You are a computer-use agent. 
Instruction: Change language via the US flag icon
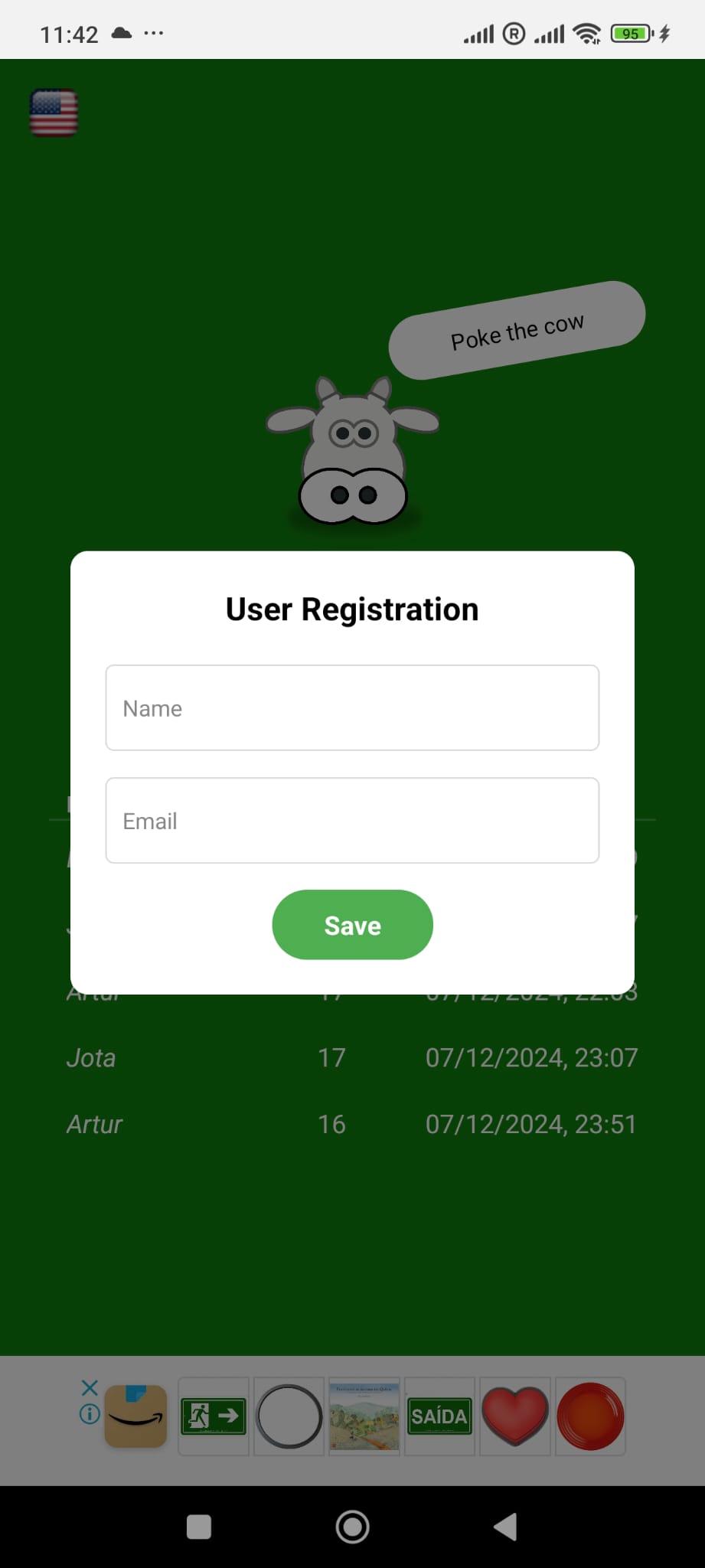(54, 113)
